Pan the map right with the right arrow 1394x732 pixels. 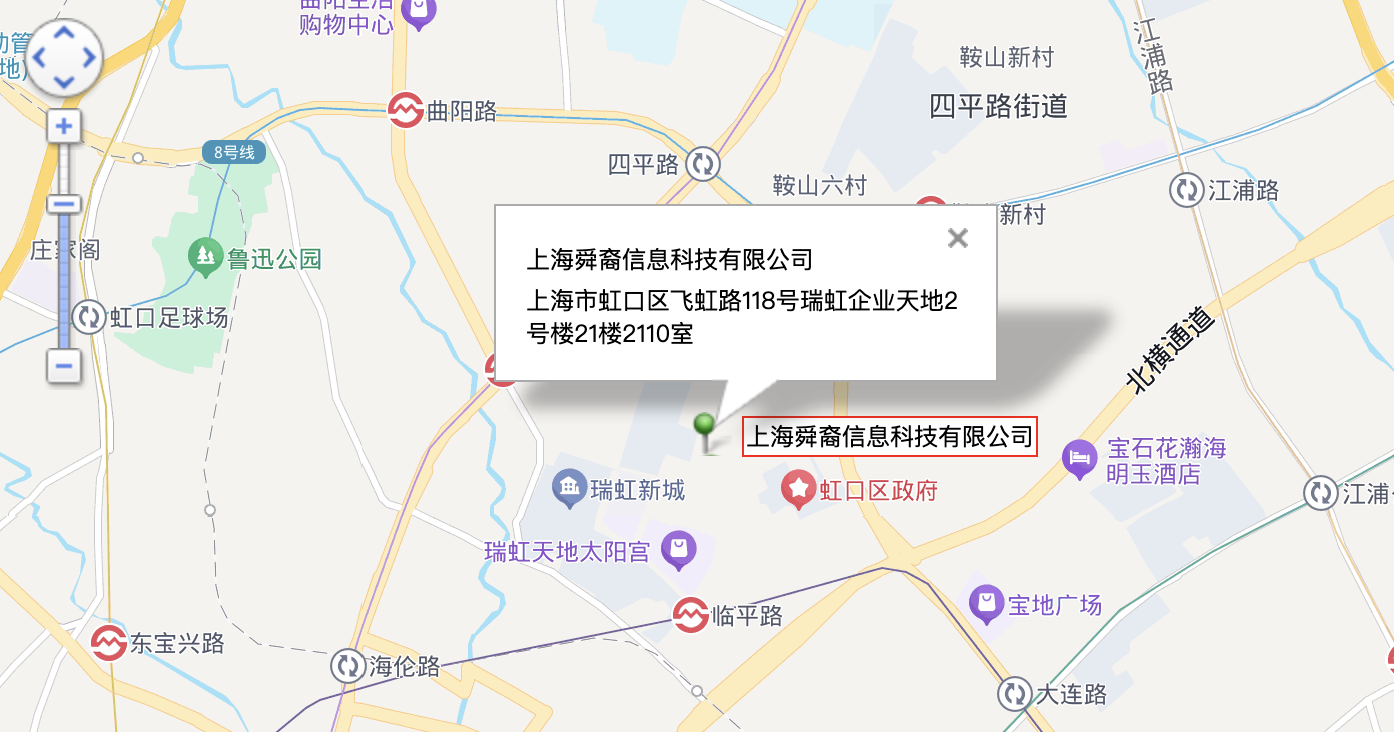[x=88, y=58]
